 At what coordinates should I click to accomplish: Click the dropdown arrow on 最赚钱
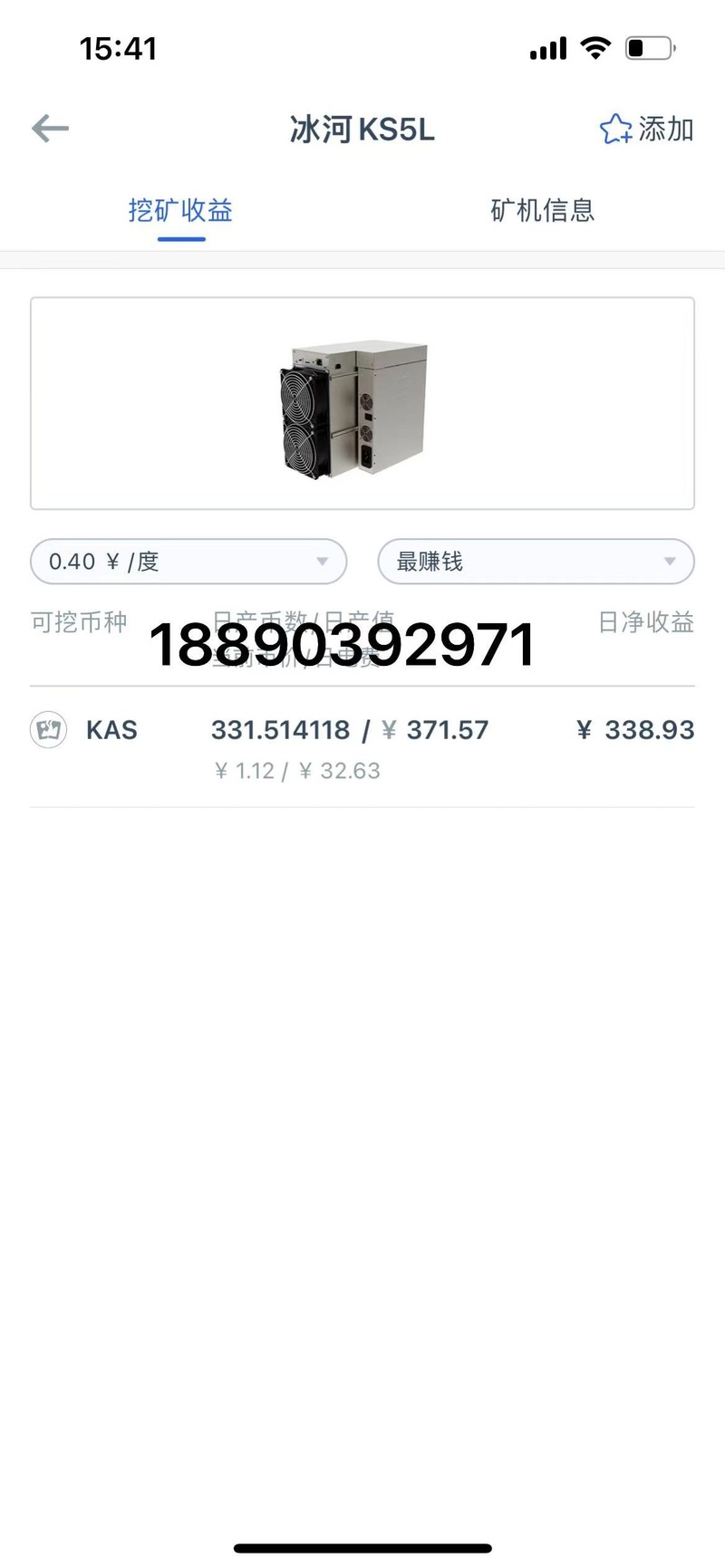tap(671, 562)
